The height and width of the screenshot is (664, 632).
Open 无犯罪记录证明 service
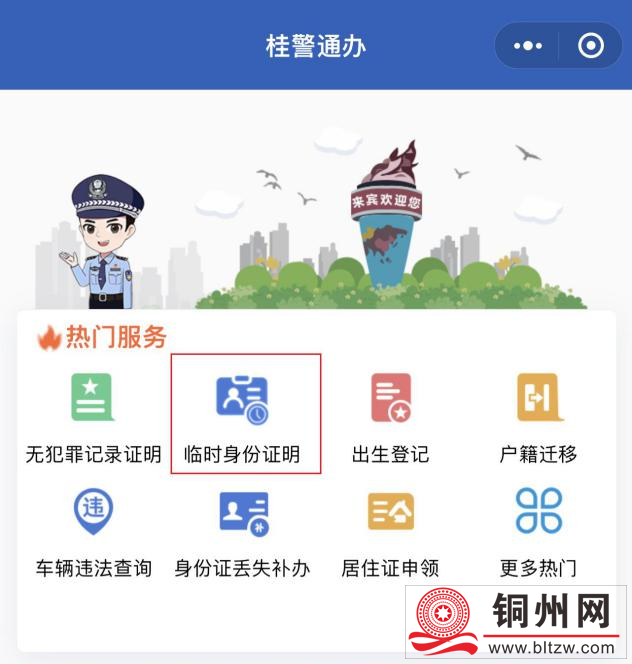coord(93,416)
